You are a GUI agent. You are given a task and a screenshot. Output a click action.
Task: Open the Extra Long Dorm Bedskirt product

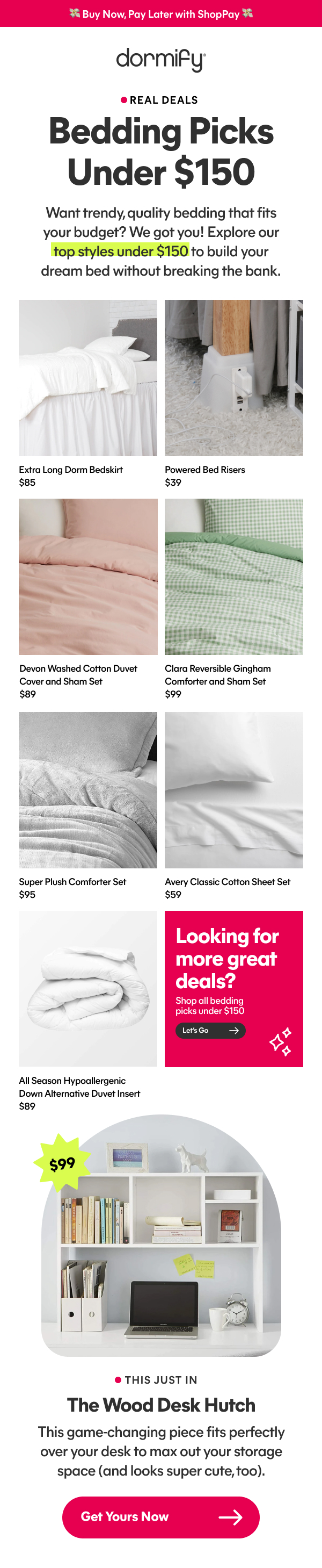88,377
